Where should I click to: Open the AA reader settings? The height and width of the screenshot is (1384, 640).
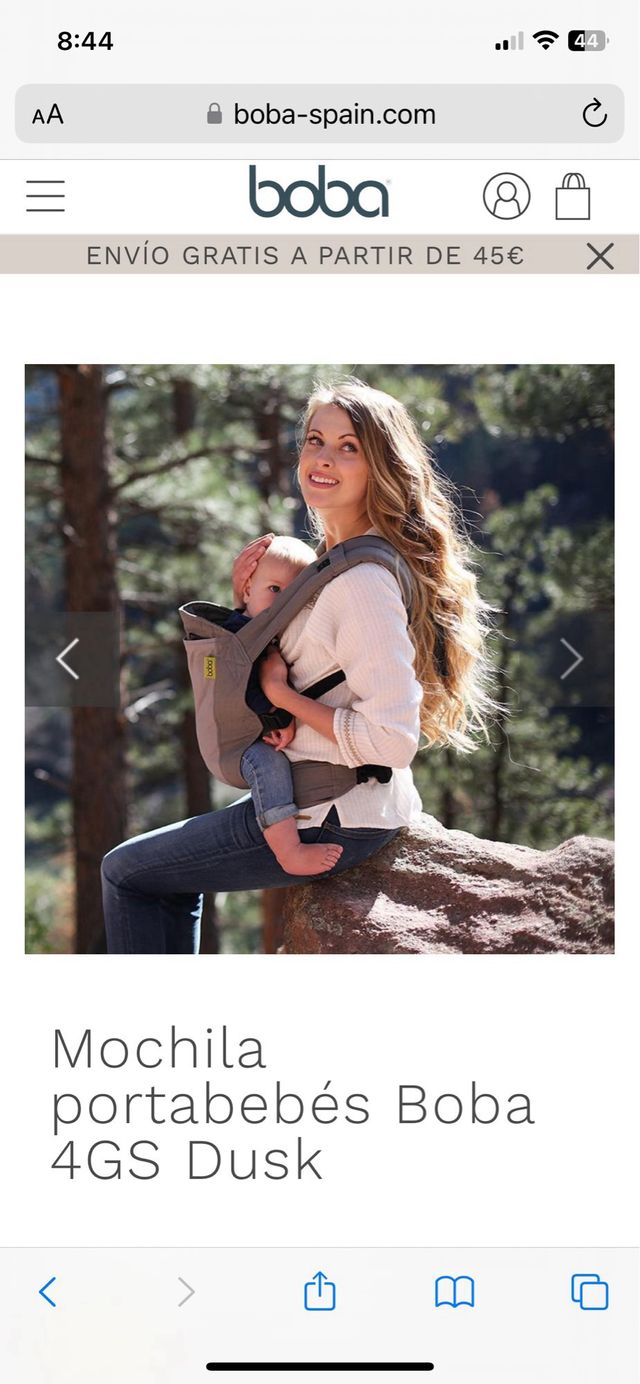point(47,115)
